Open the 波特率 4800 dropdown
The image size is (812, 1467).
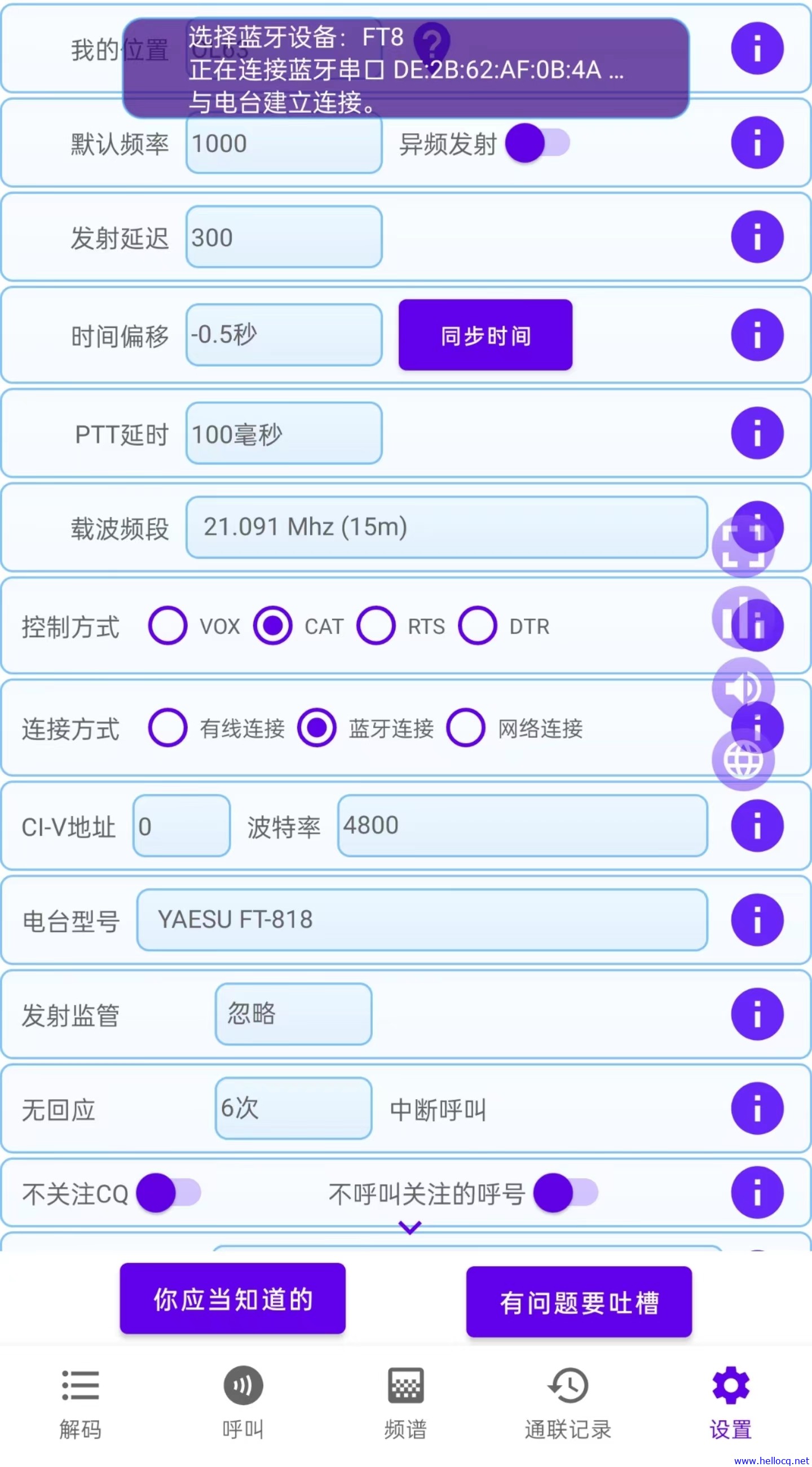(522, 825)
